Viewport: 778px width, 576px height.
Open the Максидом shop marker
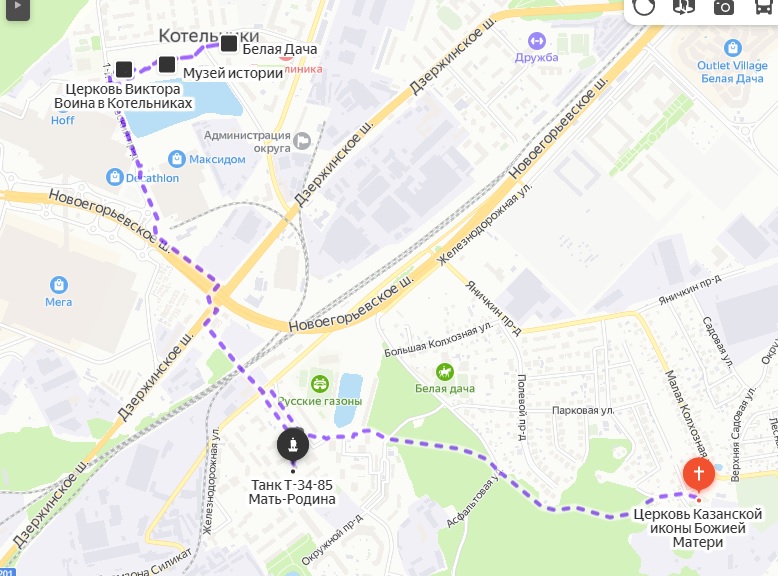177,158
